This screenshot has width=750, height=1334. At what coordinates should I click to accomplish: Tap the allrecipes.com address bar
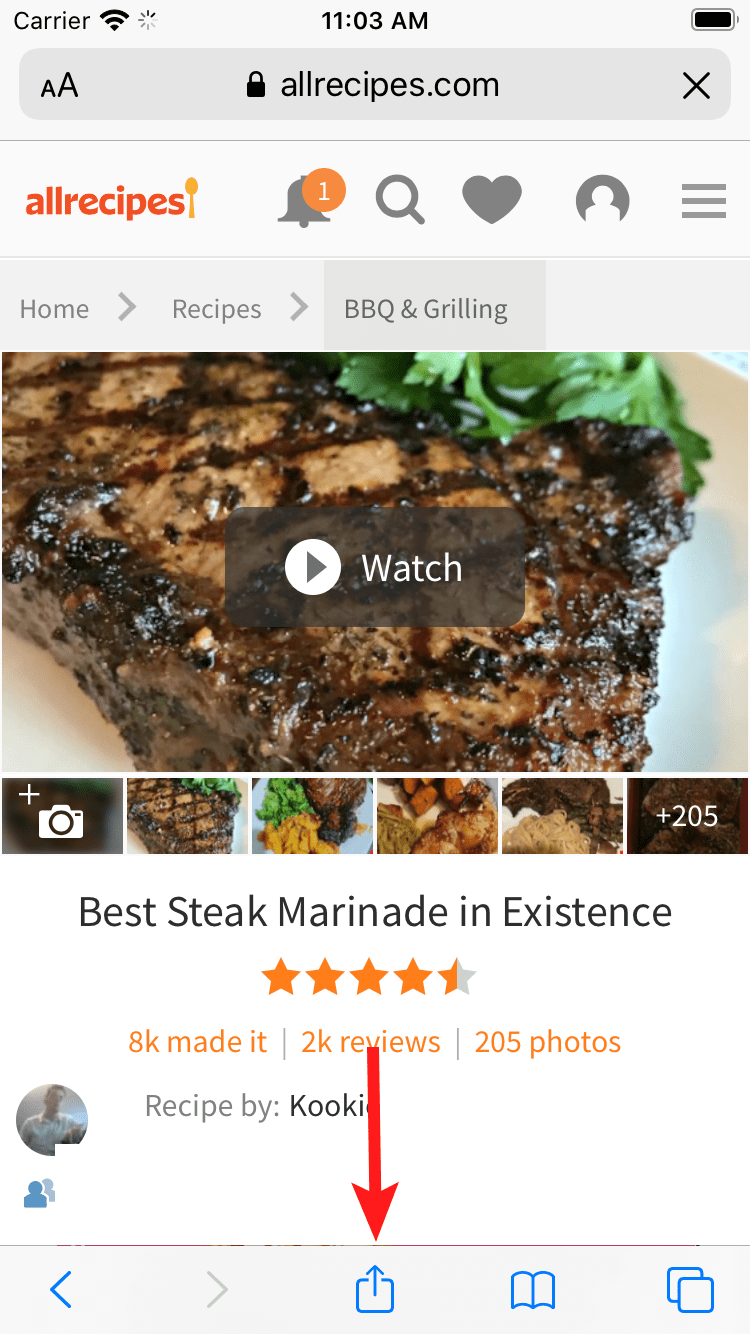[x=375, y=86]
